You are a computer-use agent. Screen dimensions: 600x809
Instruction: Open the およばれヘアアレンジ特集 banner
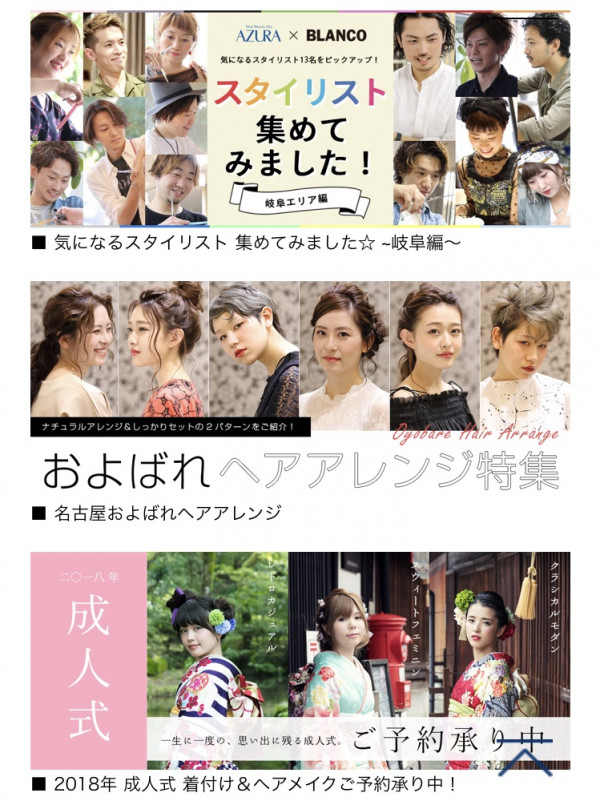point(300,390)
